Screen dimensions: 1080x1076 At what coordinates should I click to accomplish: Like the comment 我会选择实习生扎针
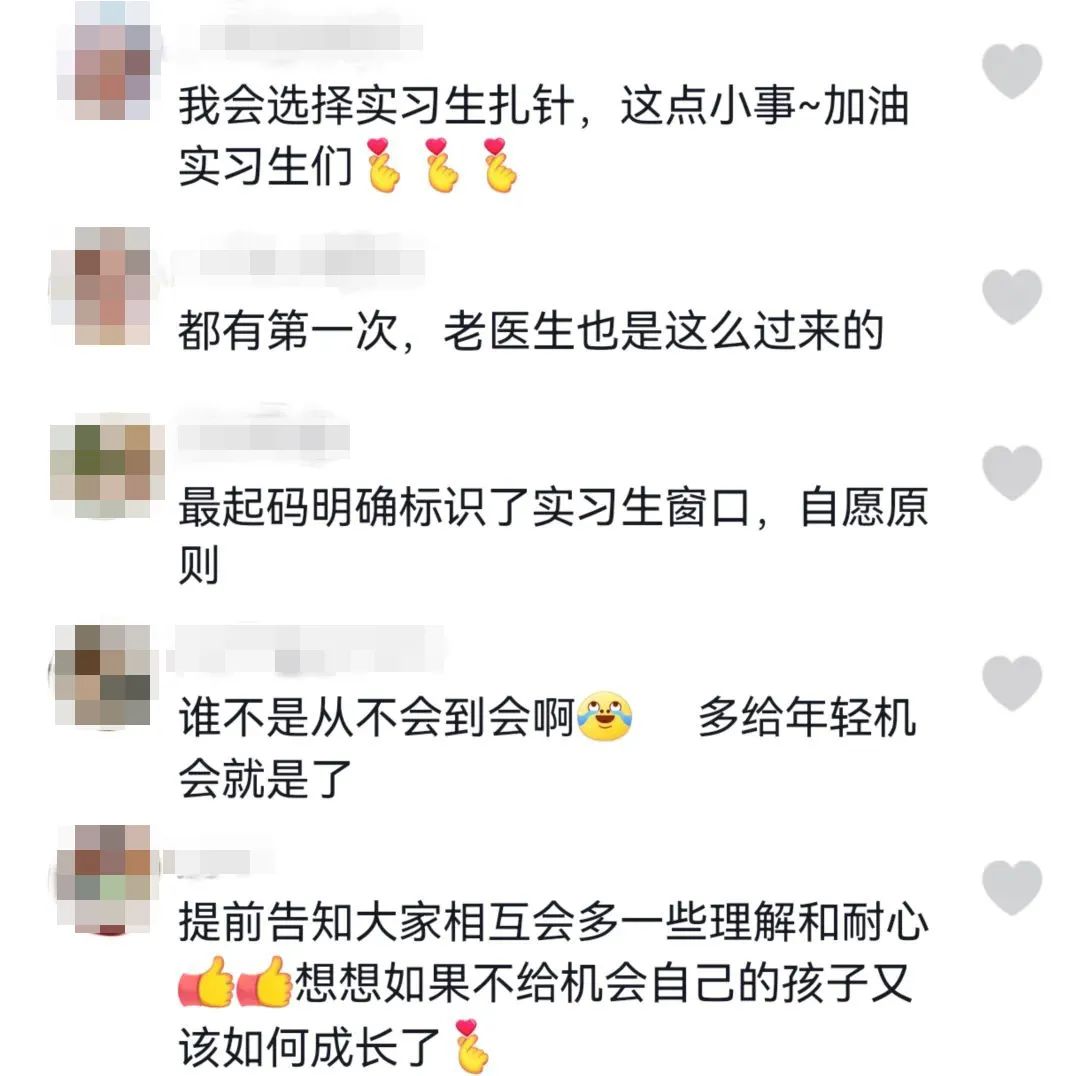pos(1011,70)
